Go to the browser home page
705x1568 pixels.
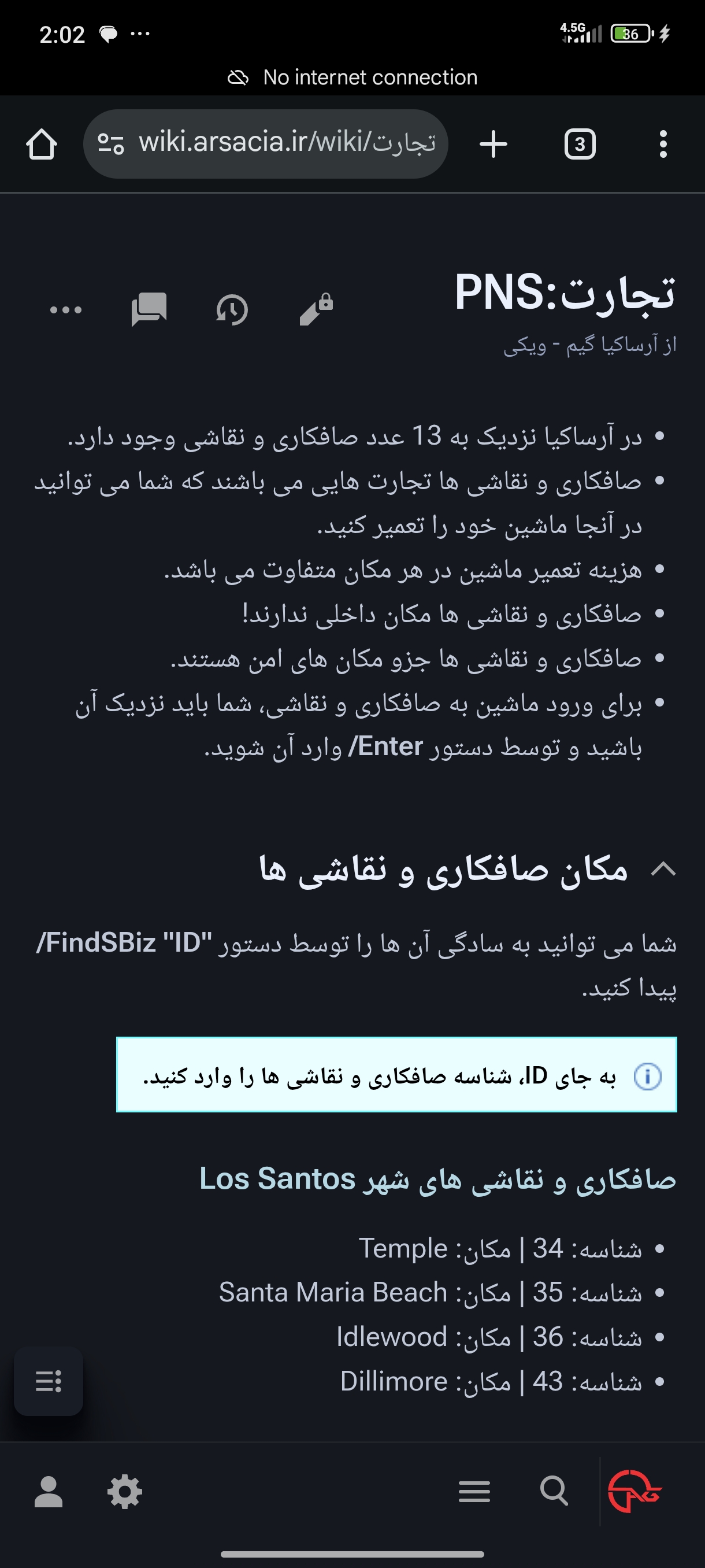(x=42, y=145)
